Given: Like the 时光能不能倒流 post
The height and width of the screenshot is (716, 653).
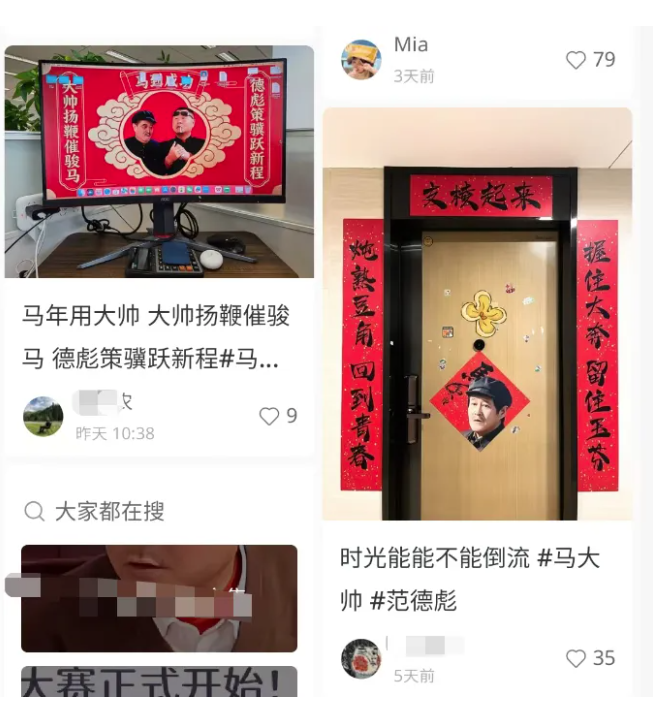Looking at the screenshot, I should point(576,658).
